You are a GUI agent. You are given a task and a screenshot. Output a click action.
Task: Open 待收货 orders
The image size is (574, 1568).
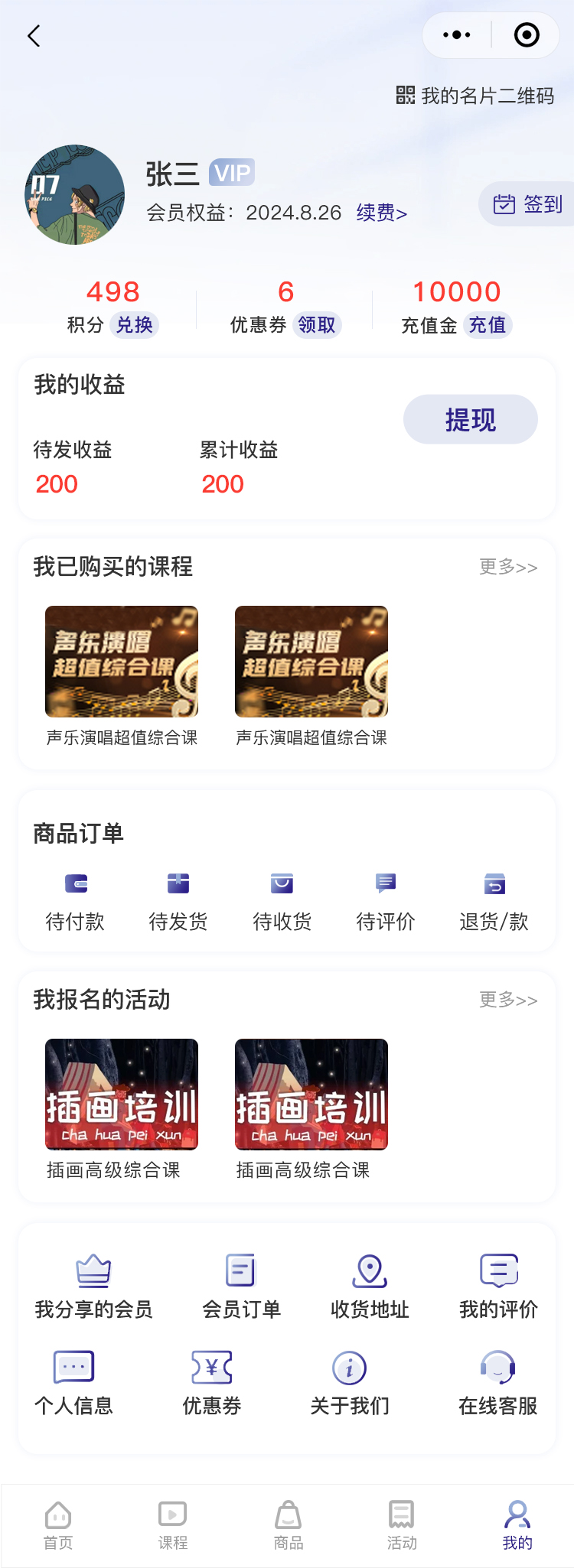pos(282,901)
